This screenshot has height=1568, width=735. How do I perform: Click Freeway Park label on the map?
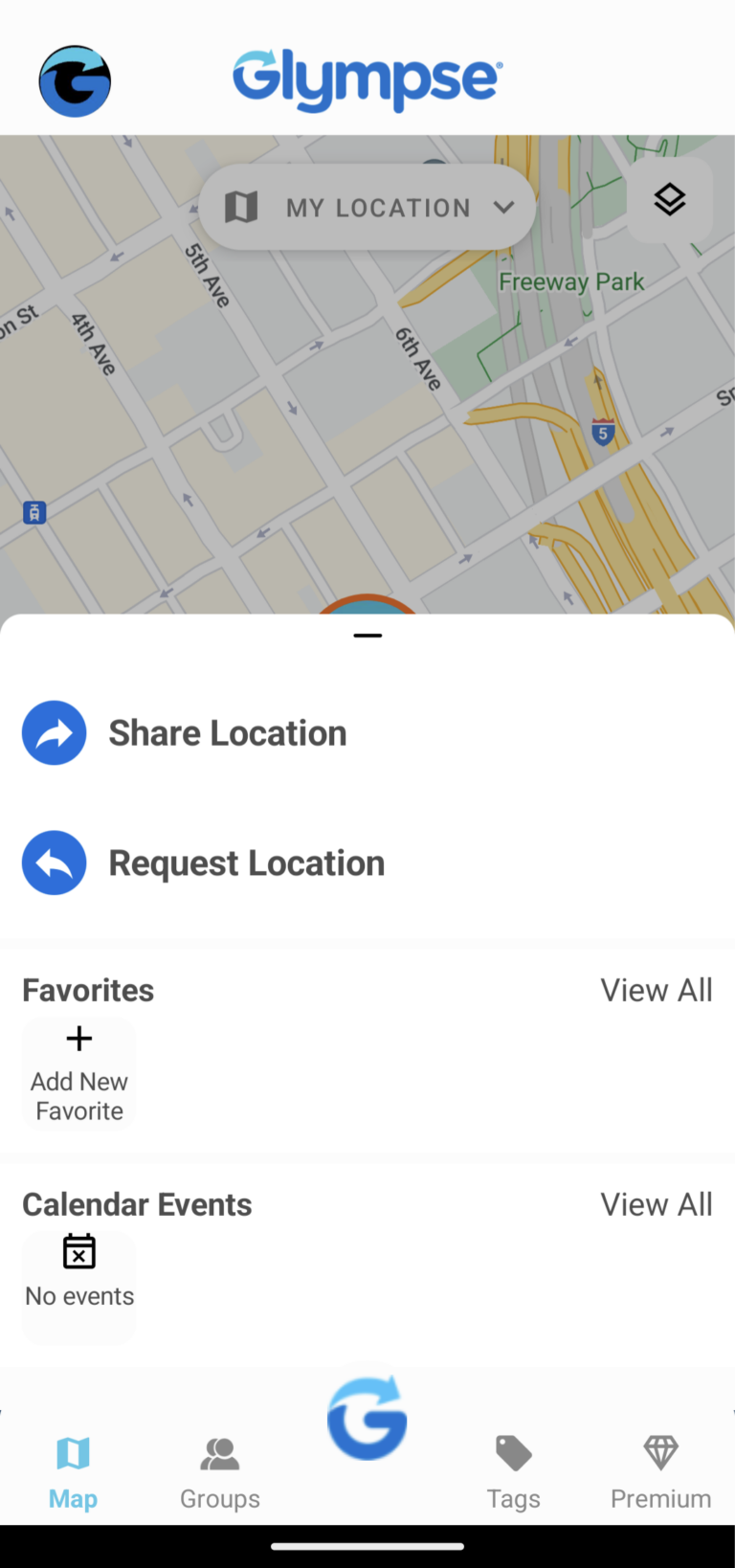(x=571, y=280)
